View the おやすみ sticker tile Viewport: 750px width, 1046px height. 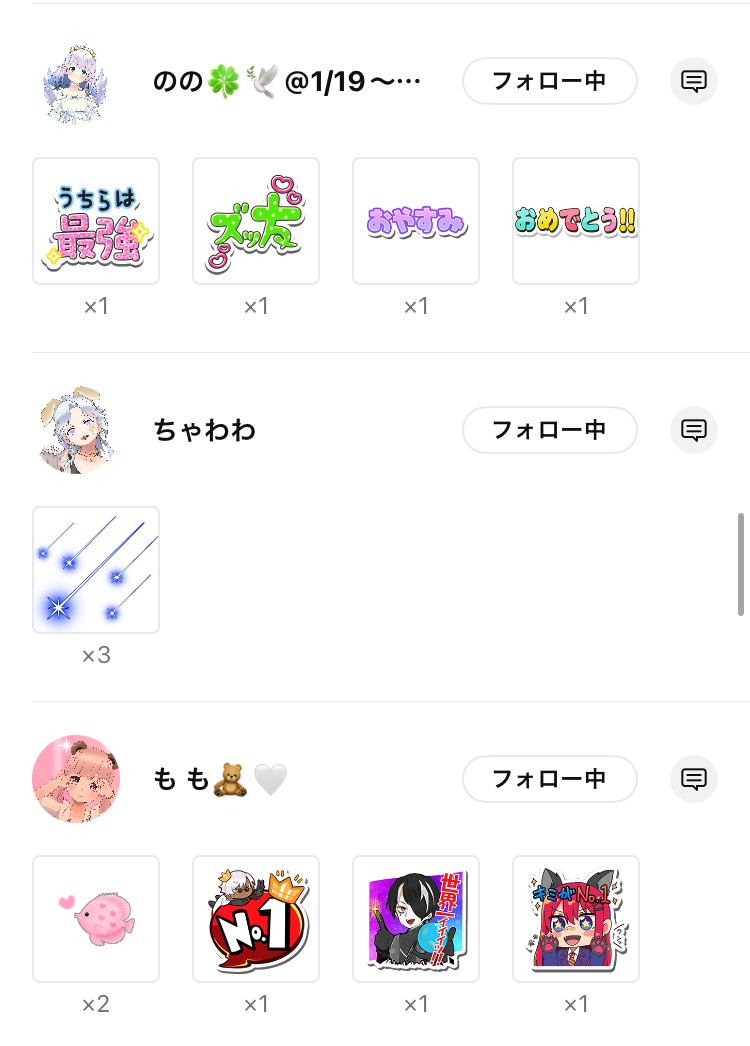[x=416, y=221]
